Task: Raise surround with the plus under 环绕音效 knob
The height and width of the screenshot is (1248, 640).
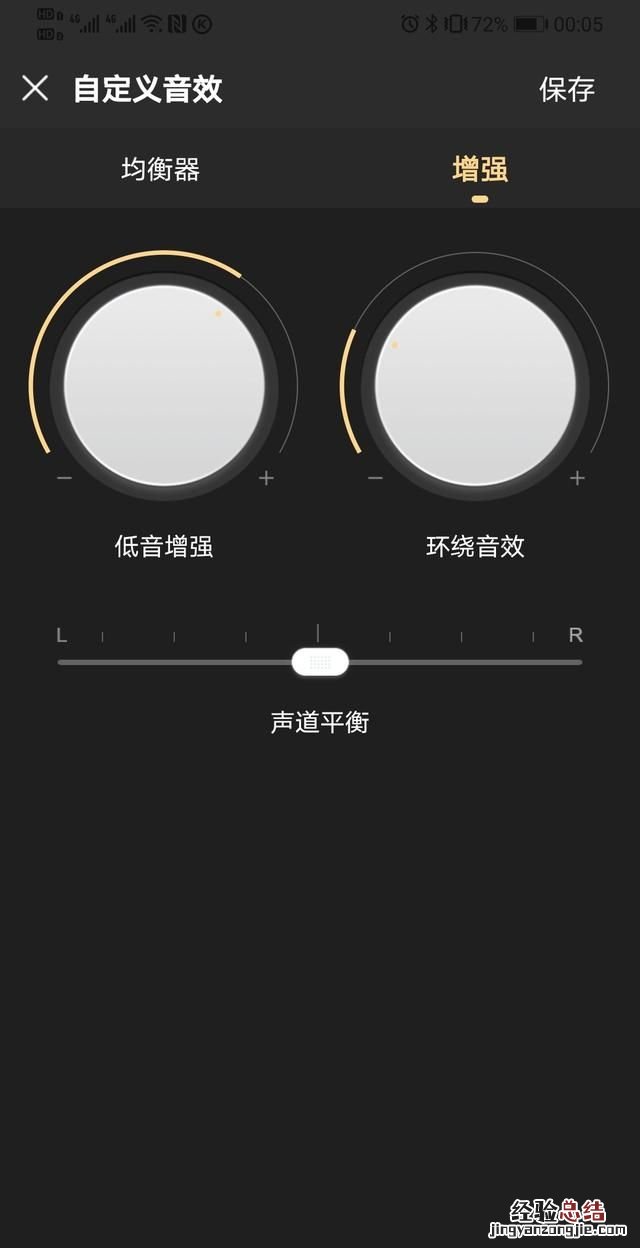Action: pos(577,478)
